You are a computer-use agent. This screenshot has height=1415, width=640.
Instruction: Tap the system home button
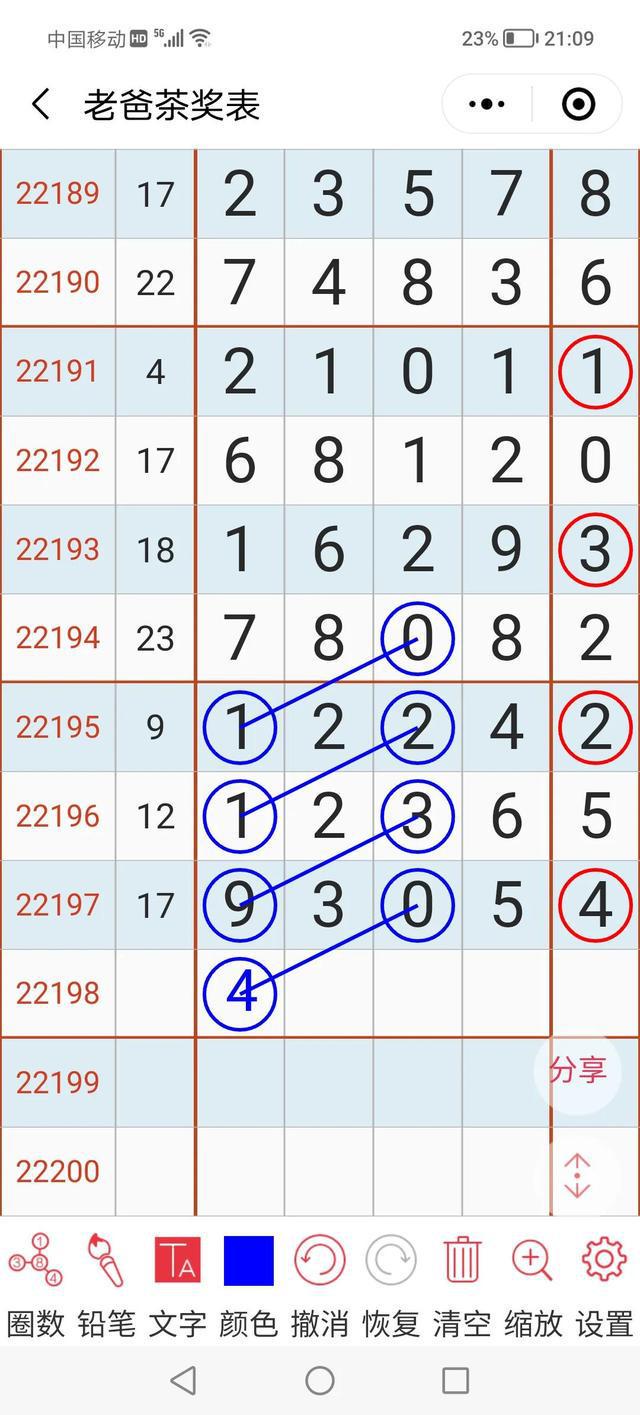(320, 1381)
